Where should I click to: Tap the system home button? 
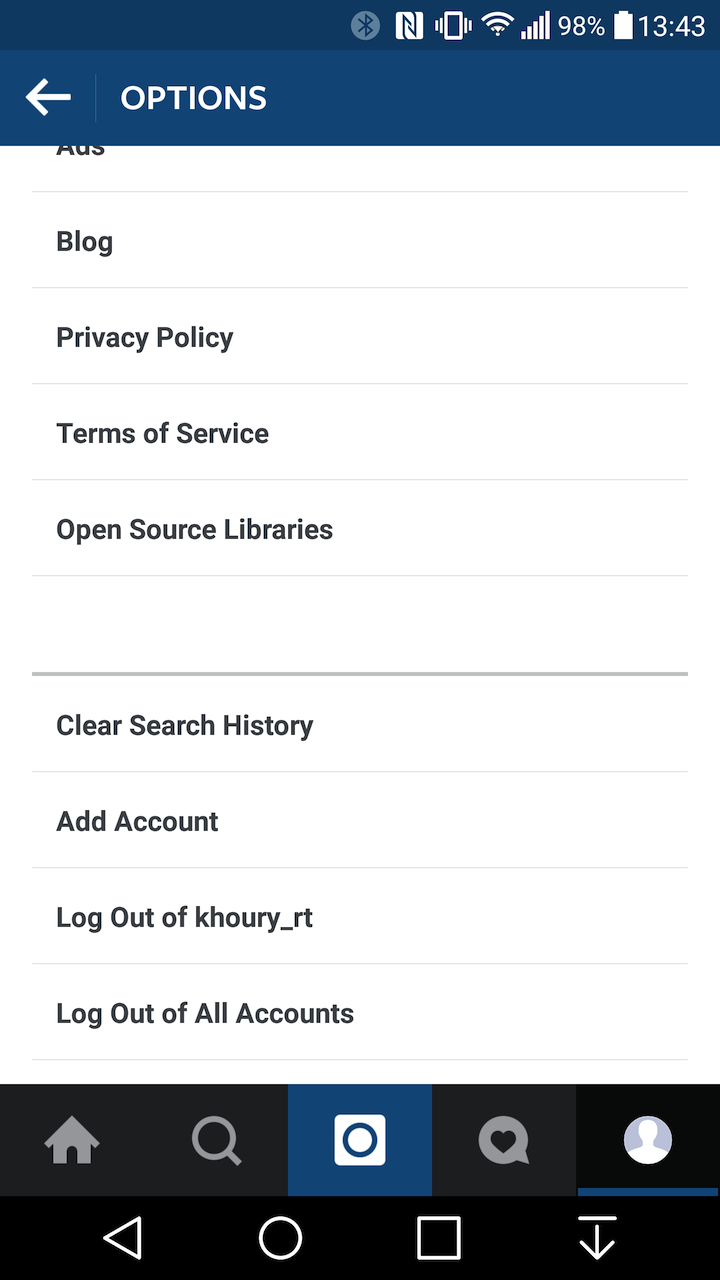tap(281, 1238)
